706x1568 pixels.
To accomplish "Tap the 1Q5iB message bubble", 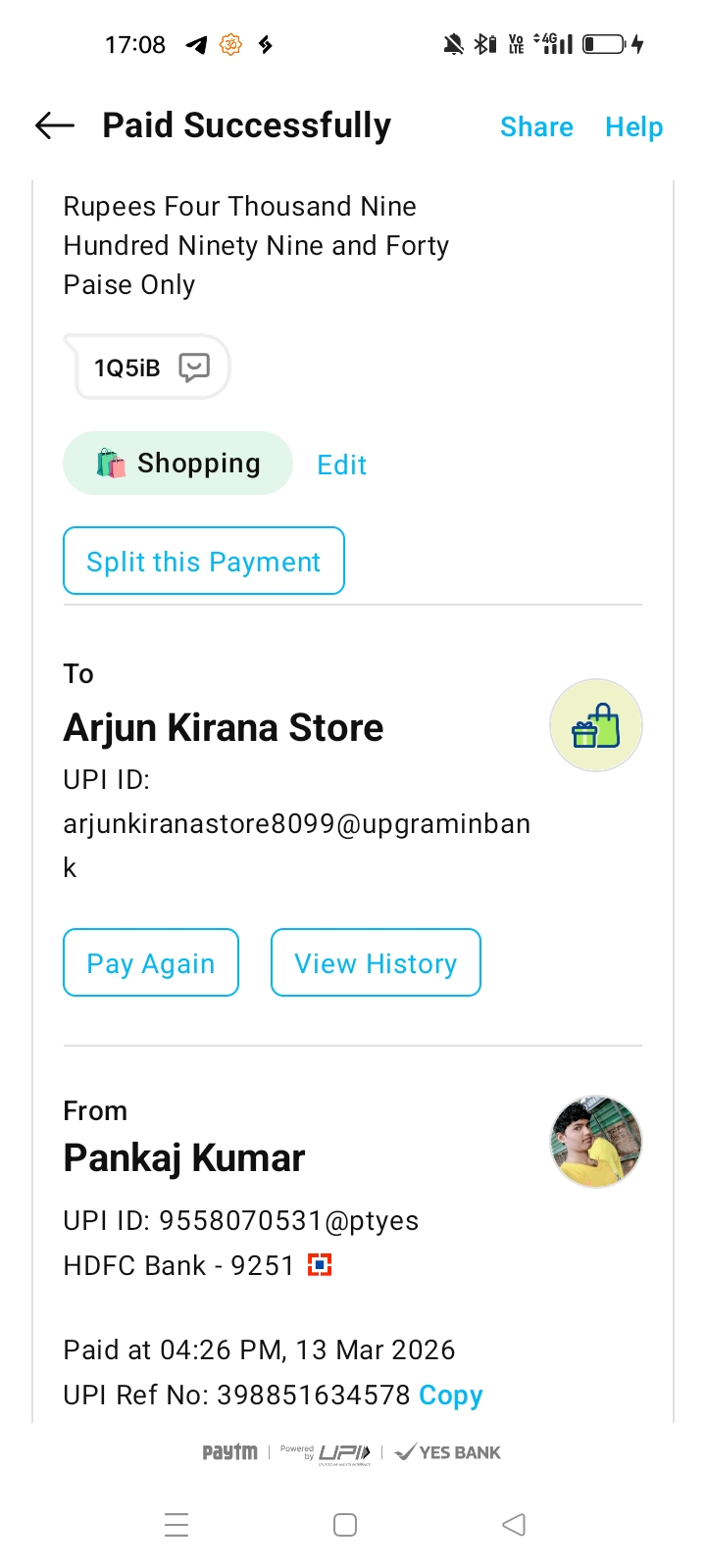I will click(x=151, y=367).
